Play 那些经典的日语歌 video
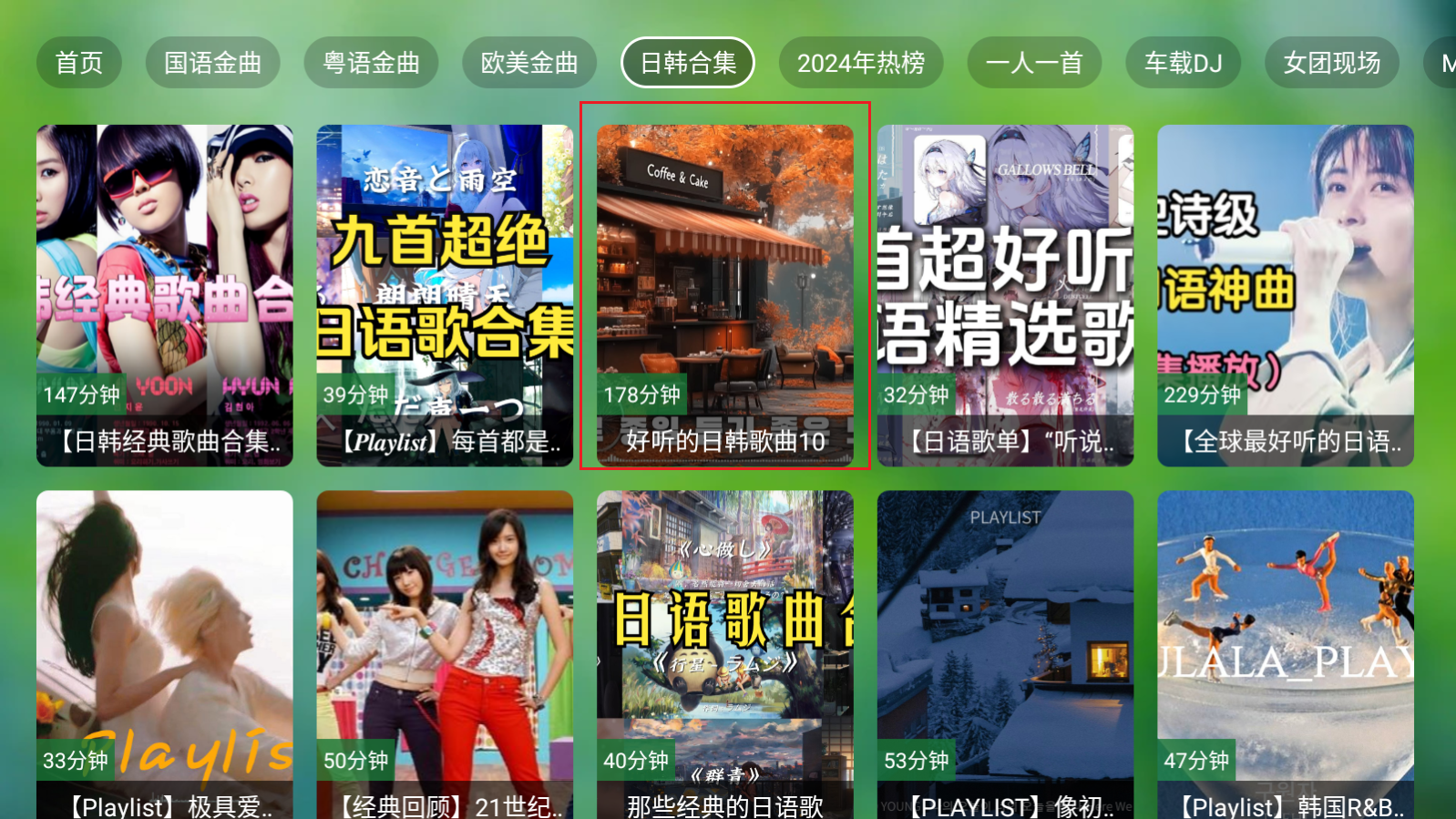This screenshot has height=819, width=1456. (725, 654)
